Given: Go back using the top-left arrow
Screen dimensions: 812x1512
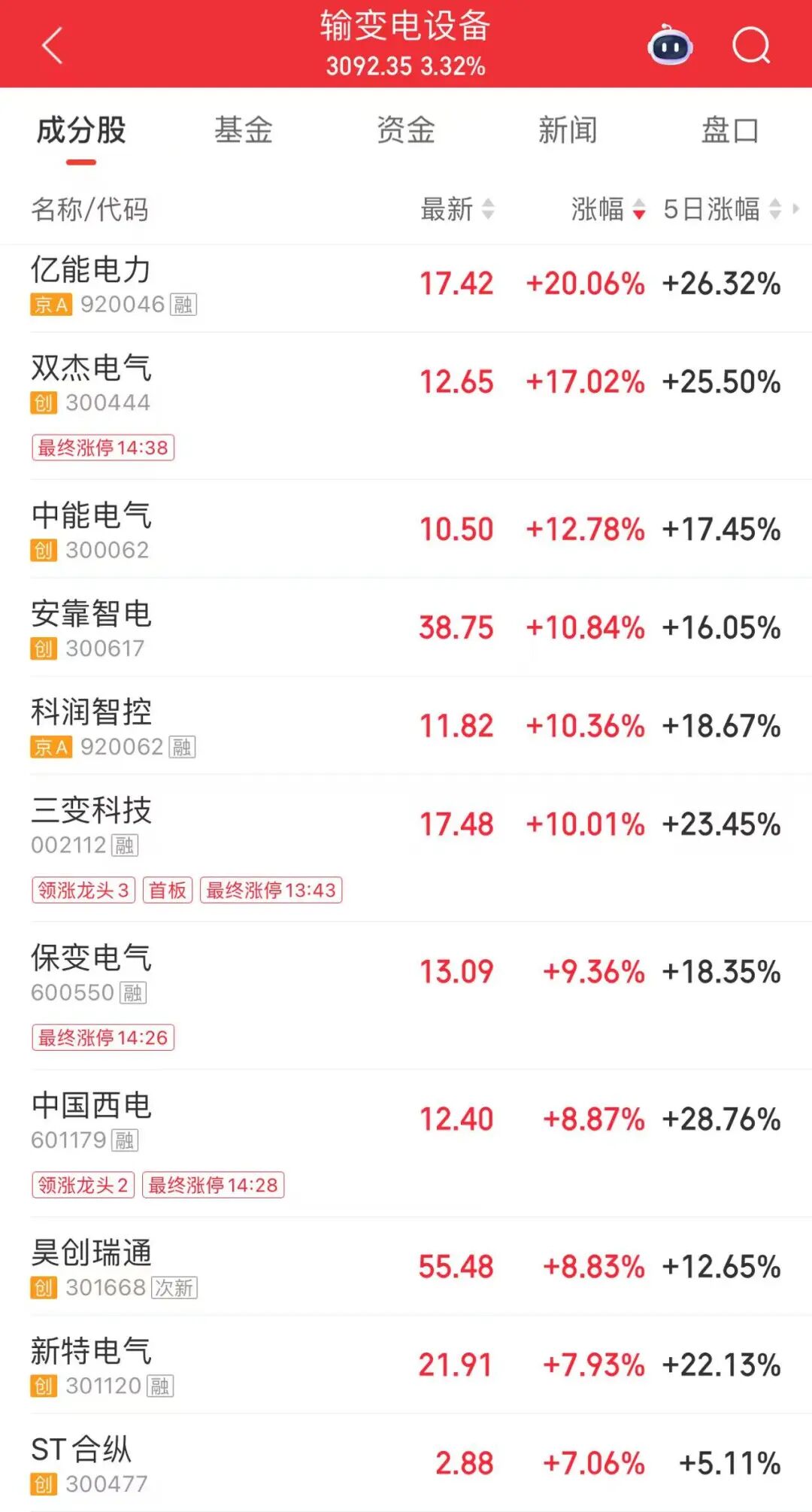Looking at the screenshot, I should coord(51,46).
